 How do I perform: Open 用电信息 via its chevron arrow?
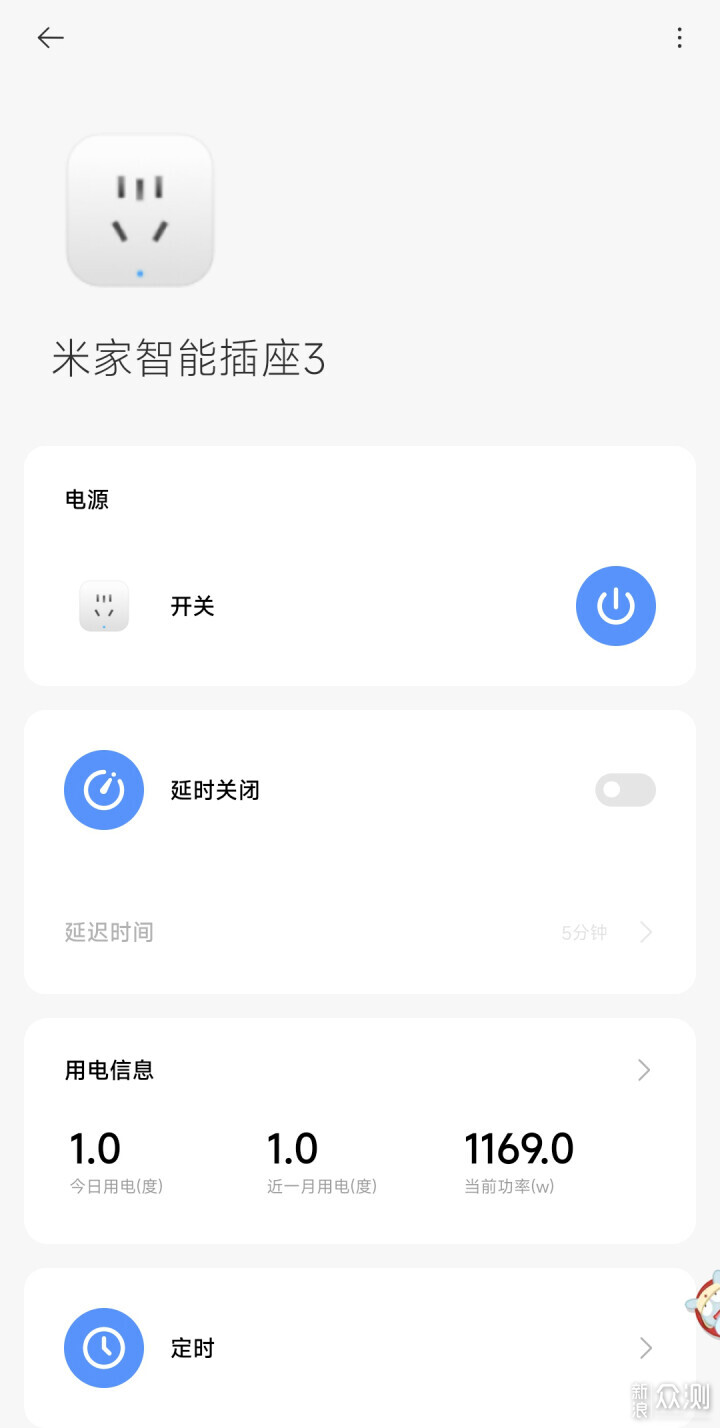(645, 1070)
